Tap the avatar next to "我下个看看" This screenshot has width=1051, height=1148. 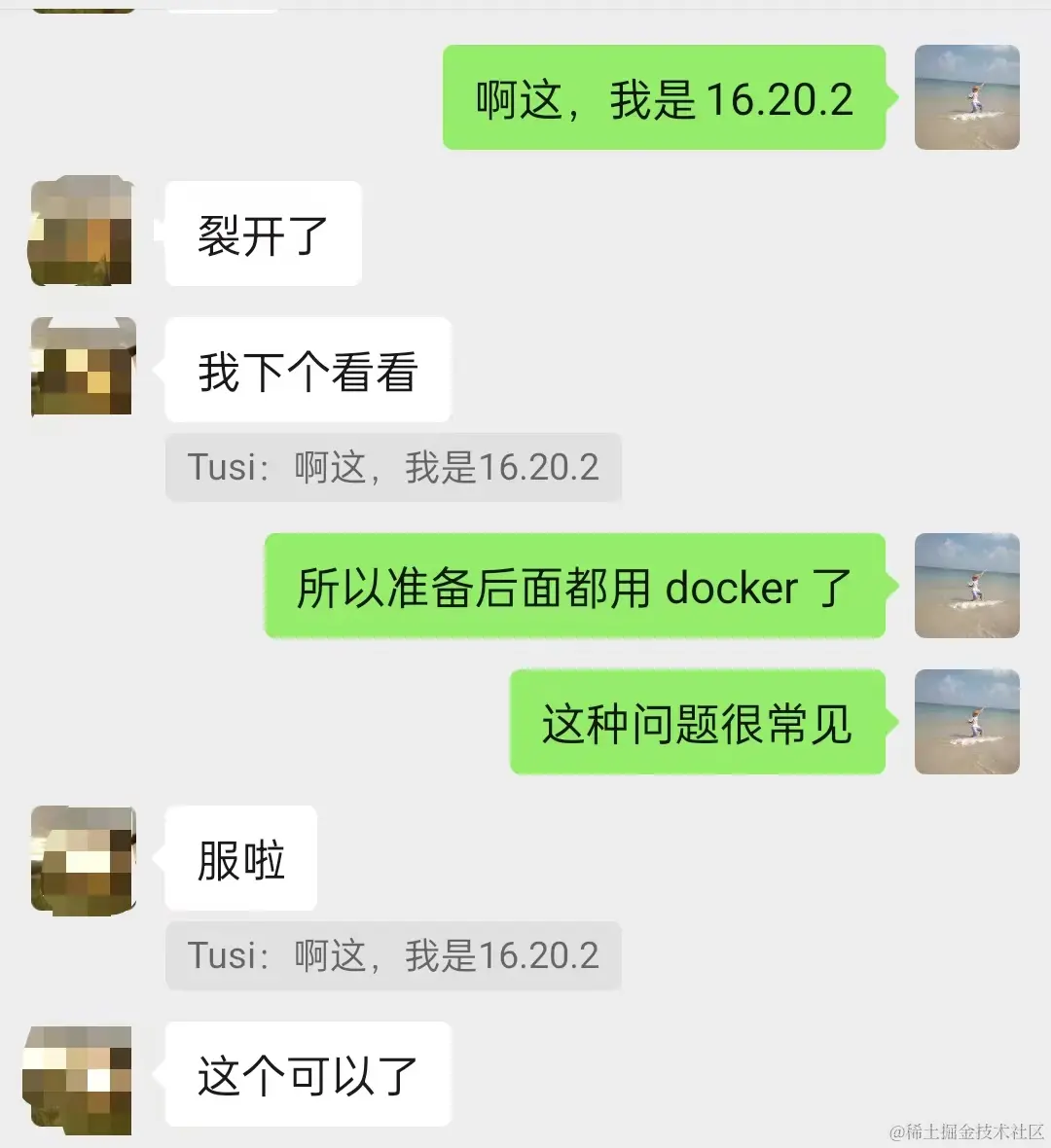tap(83, 367)
